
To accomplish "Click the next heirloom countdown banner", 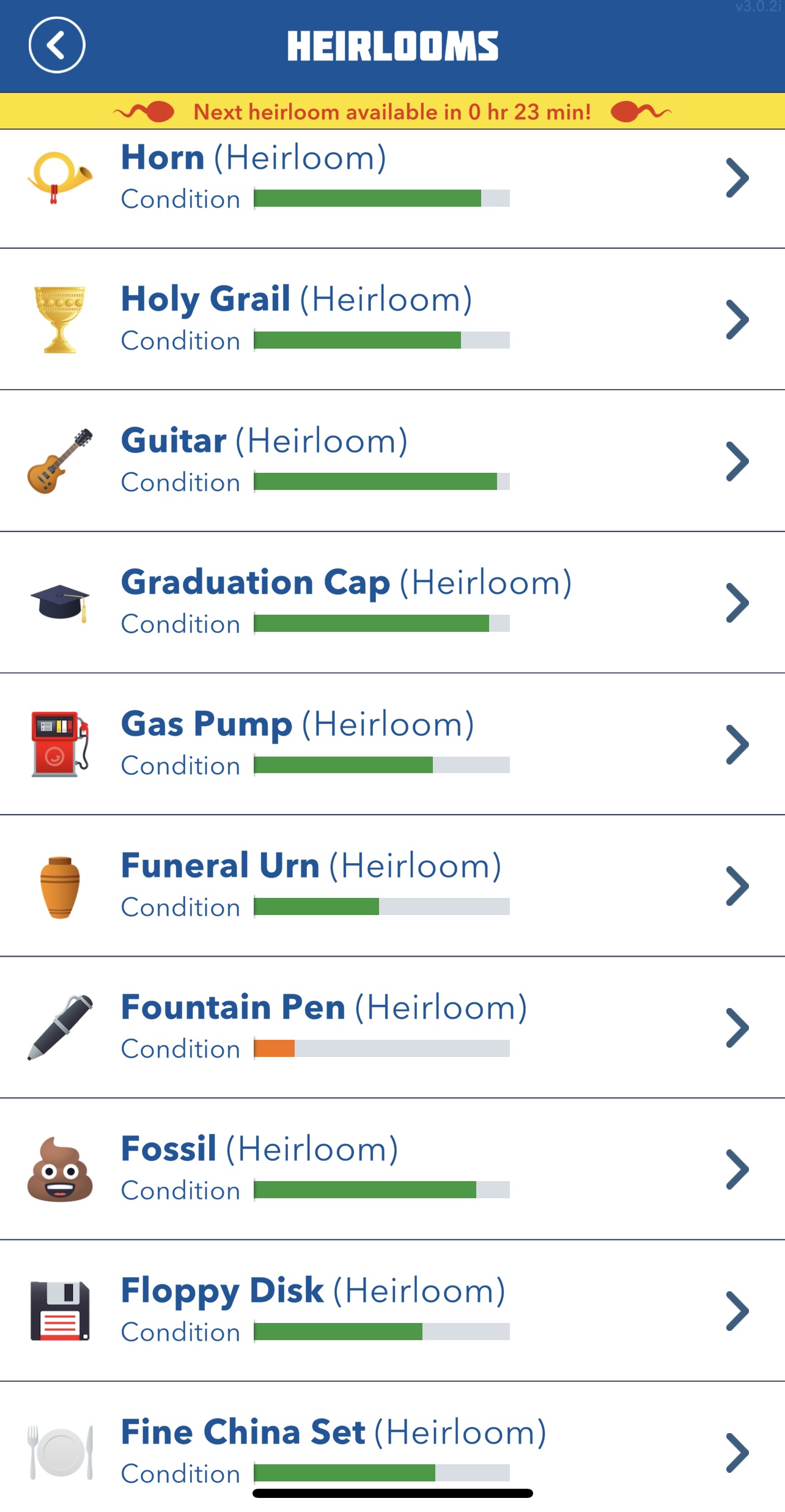I will click(392, 111).
